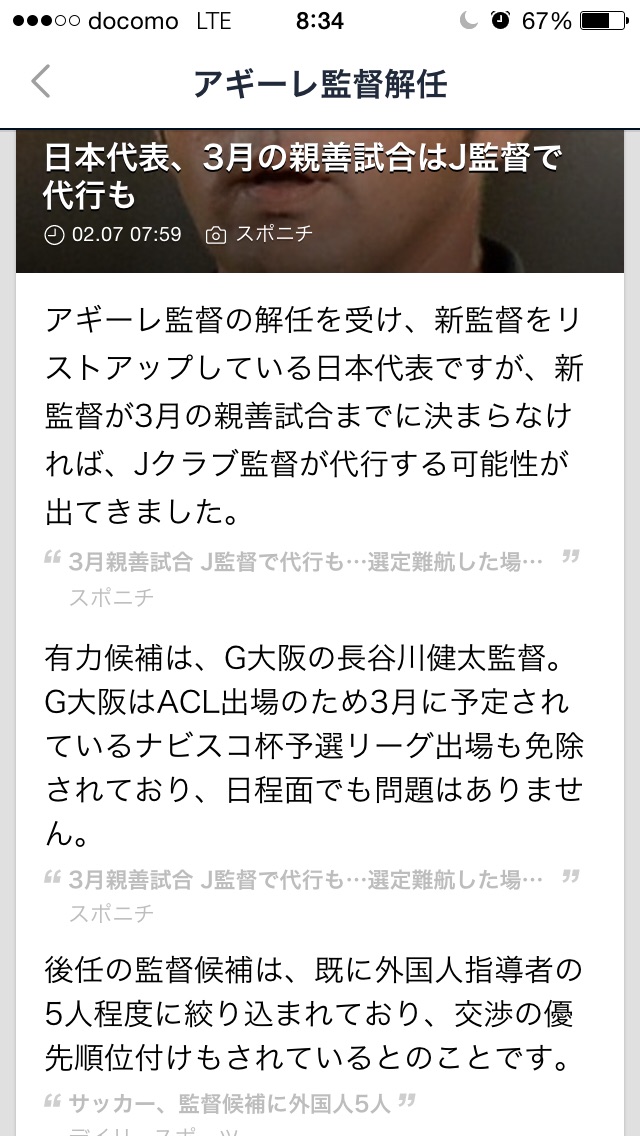Open source link サッカー、監督候補に外国人5人

[242, 1103]
